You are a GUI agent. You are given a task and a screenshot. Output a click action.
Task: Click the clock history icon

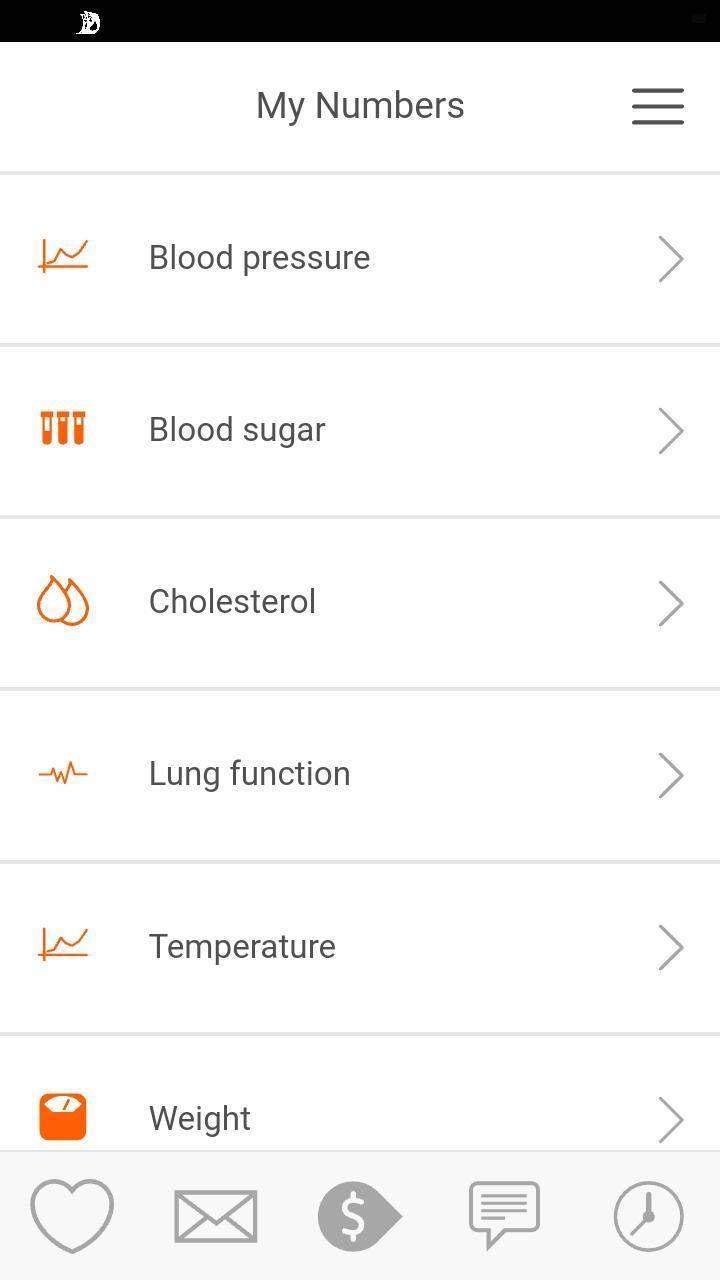647,1214
